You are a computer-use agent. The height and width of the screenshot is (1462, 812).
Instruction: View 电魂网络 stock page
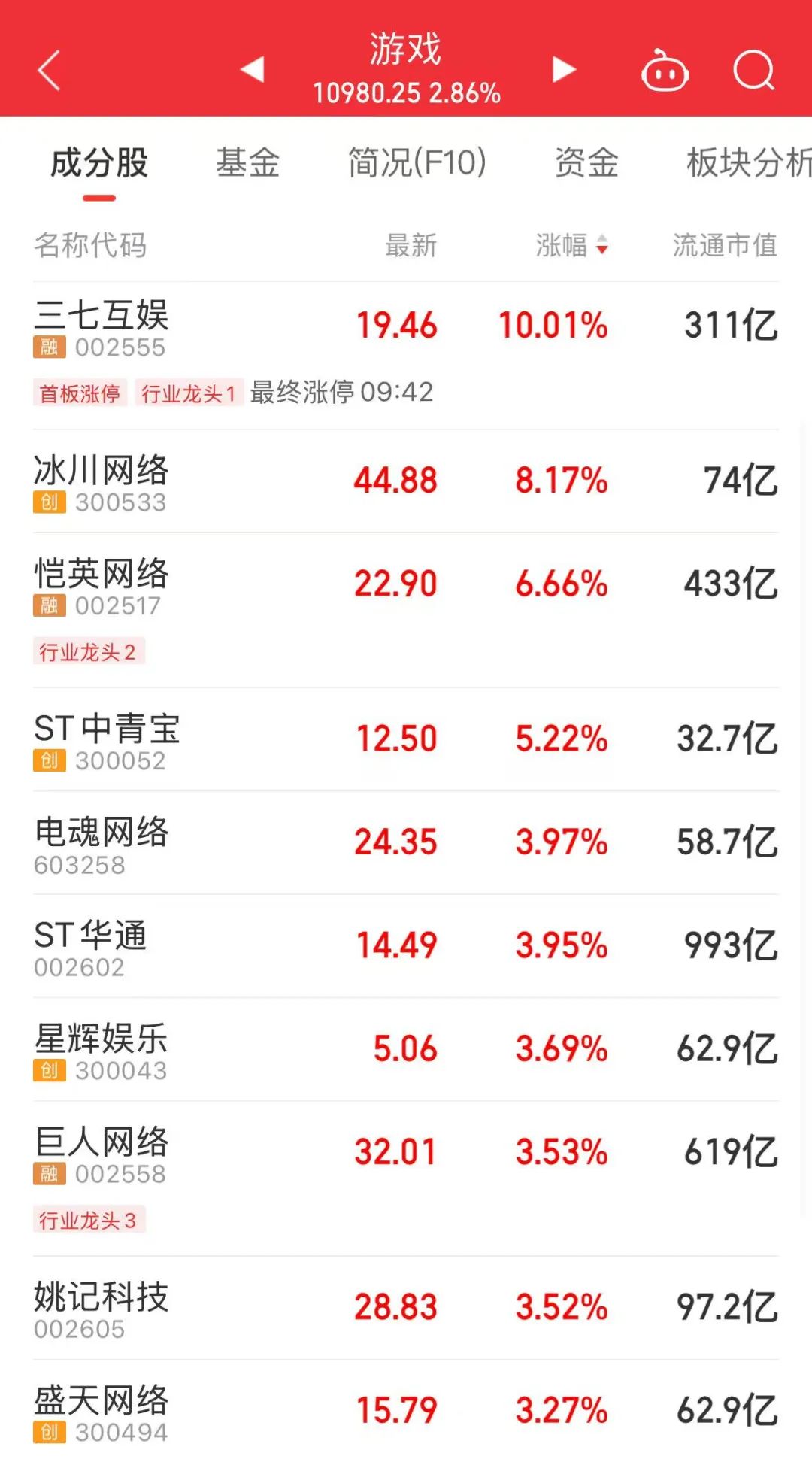[x=101, y=833]
